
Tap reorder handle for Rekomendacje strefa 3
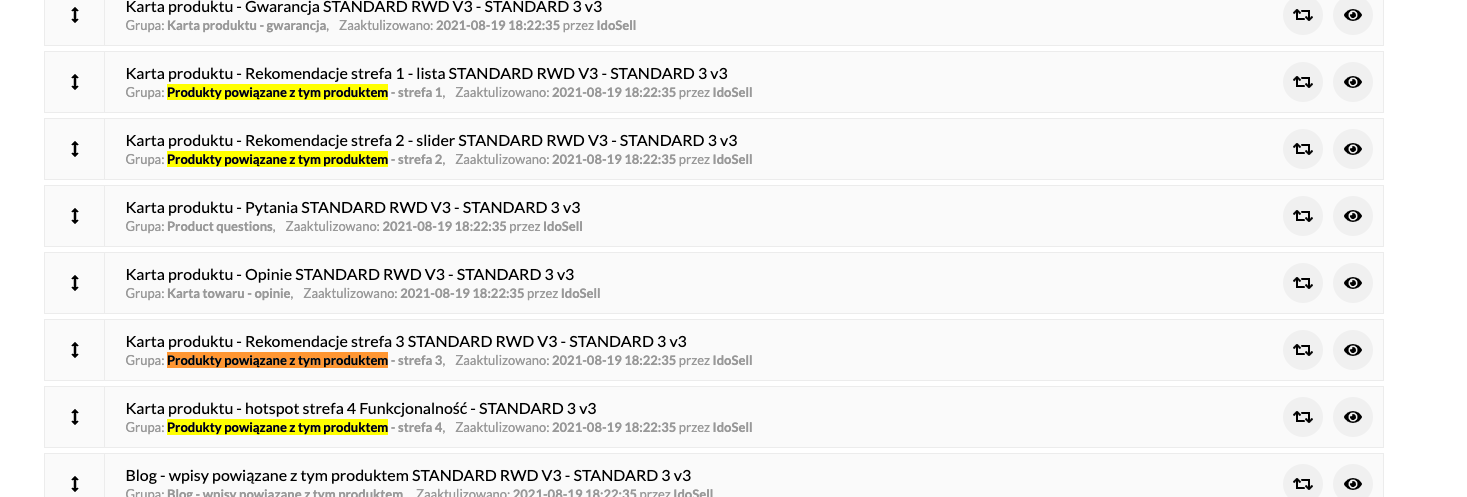pyautogui.click(x=74, y=350)
